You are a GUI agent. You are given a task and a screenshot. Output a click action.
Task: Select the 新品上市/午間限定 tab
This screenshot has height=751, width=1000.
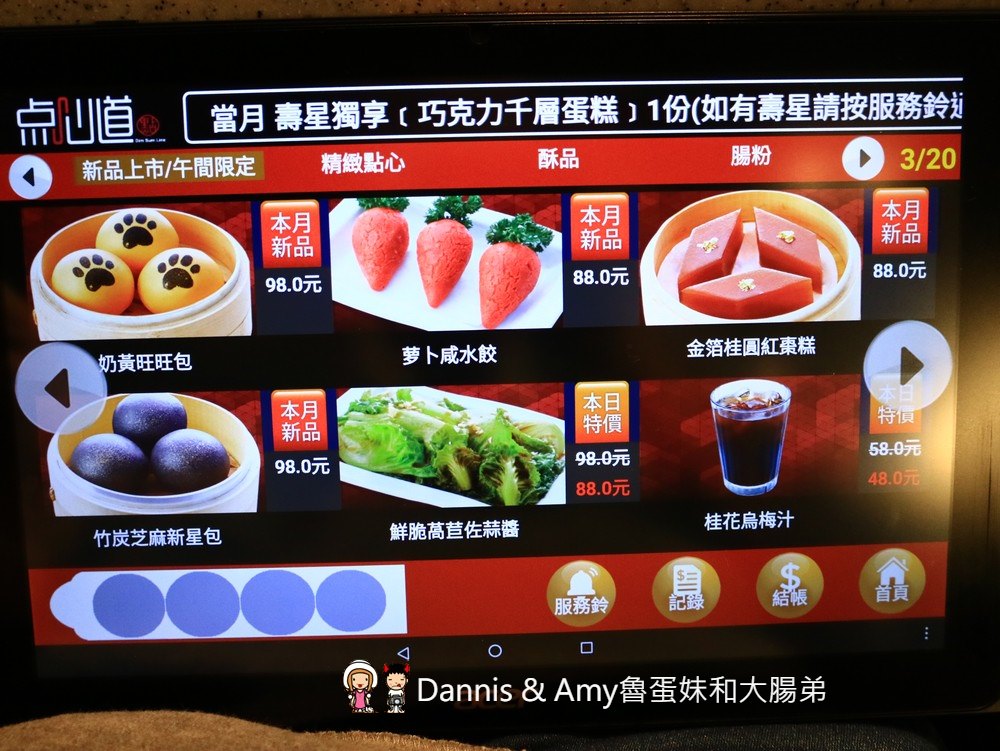(169, 168)
